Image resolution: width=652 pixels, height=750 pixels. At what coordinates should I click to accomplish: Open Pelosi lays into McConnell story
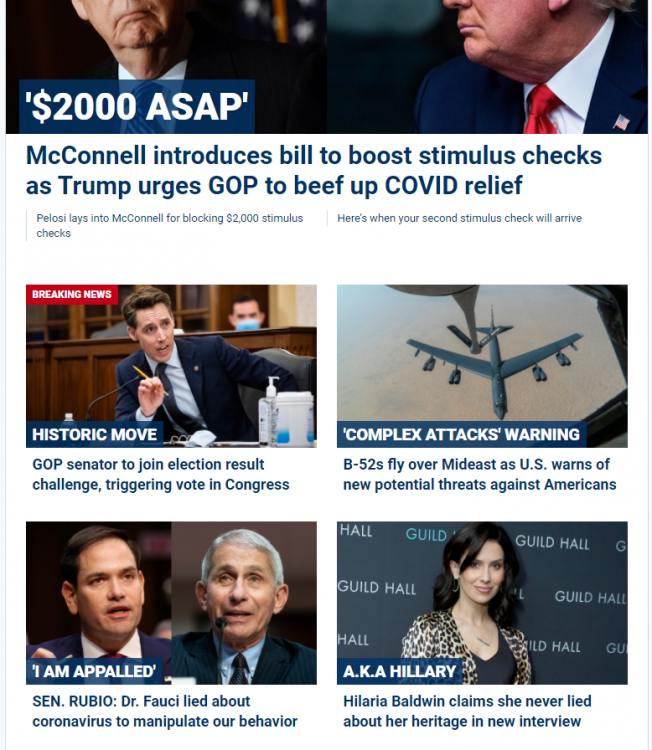click(x=169, y=225)
